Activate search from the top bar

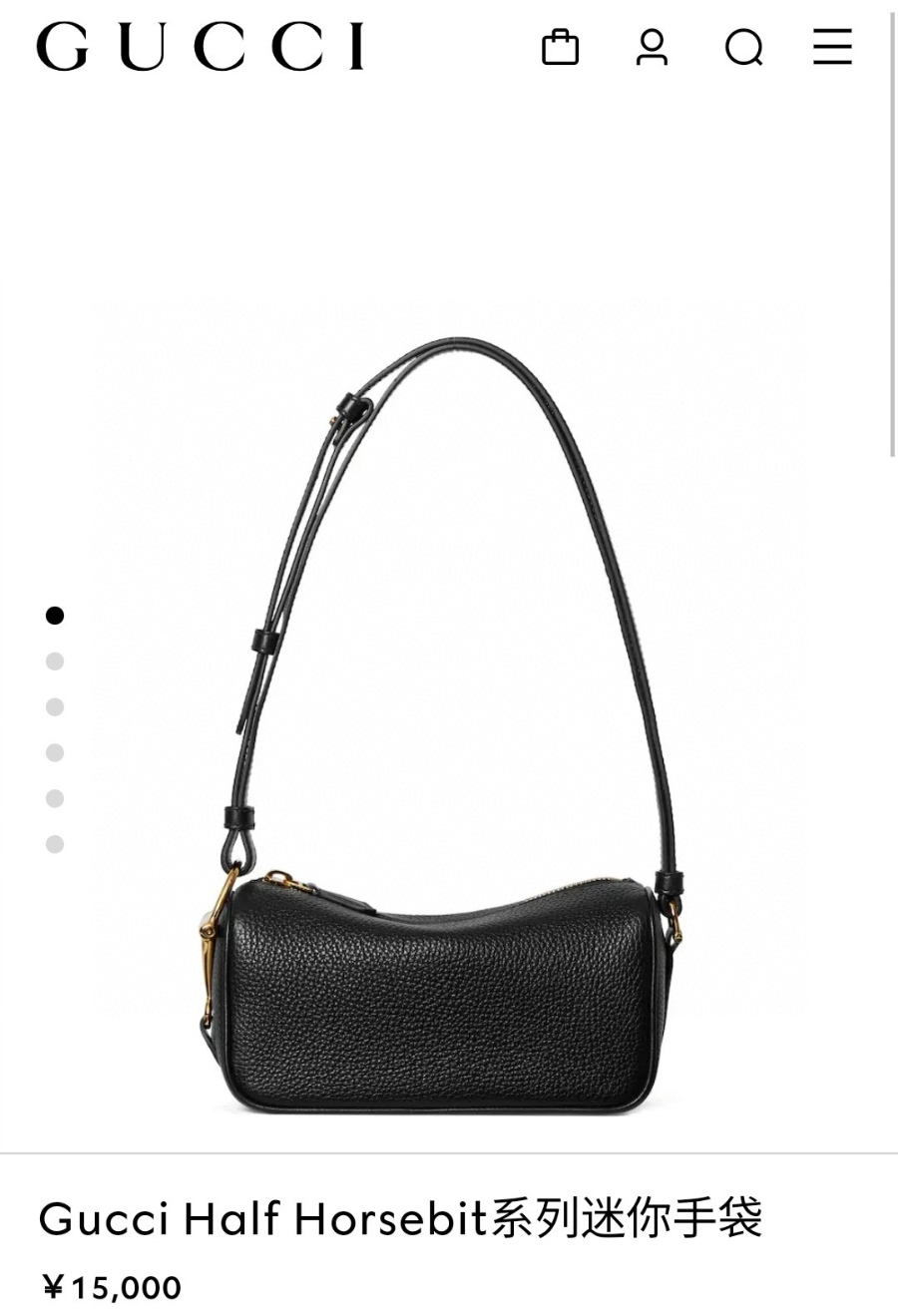pyautogui.click(x=742, y=47)
